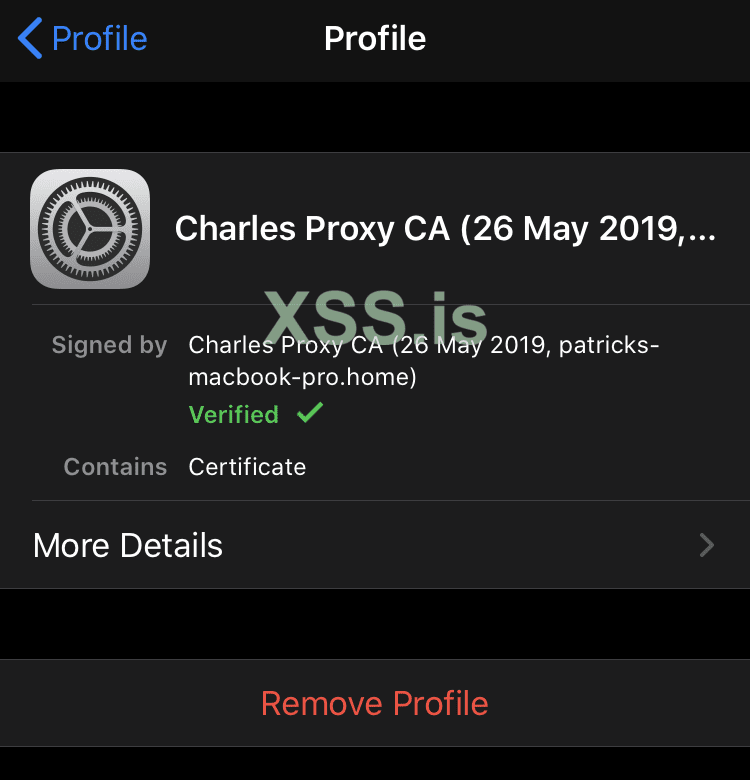Go back to the previous Profile screen
Screen dimensions: 750x780
click(x=82, y=39)
